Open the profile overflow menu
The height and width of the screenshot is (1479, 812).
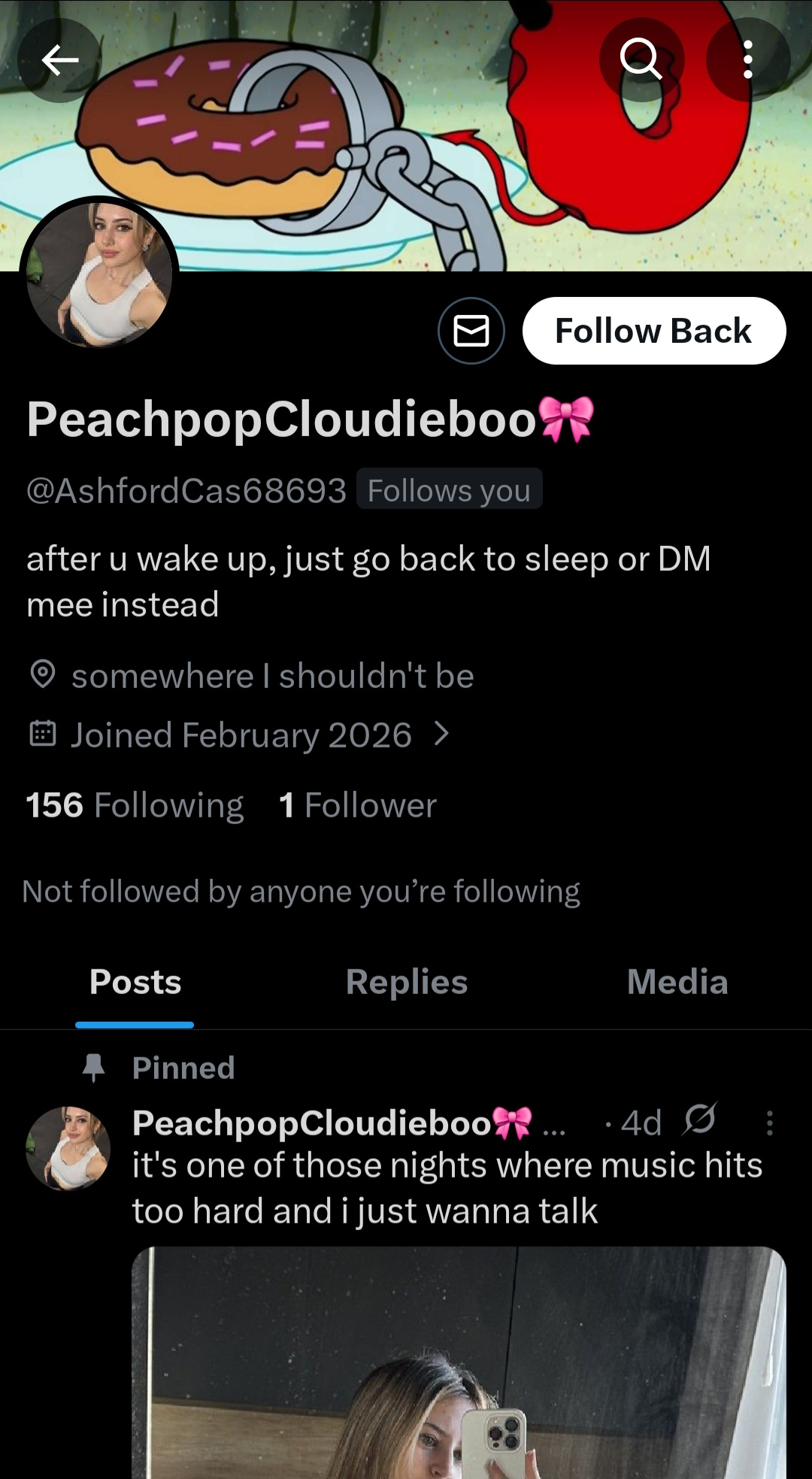click(x=747, y=59)
